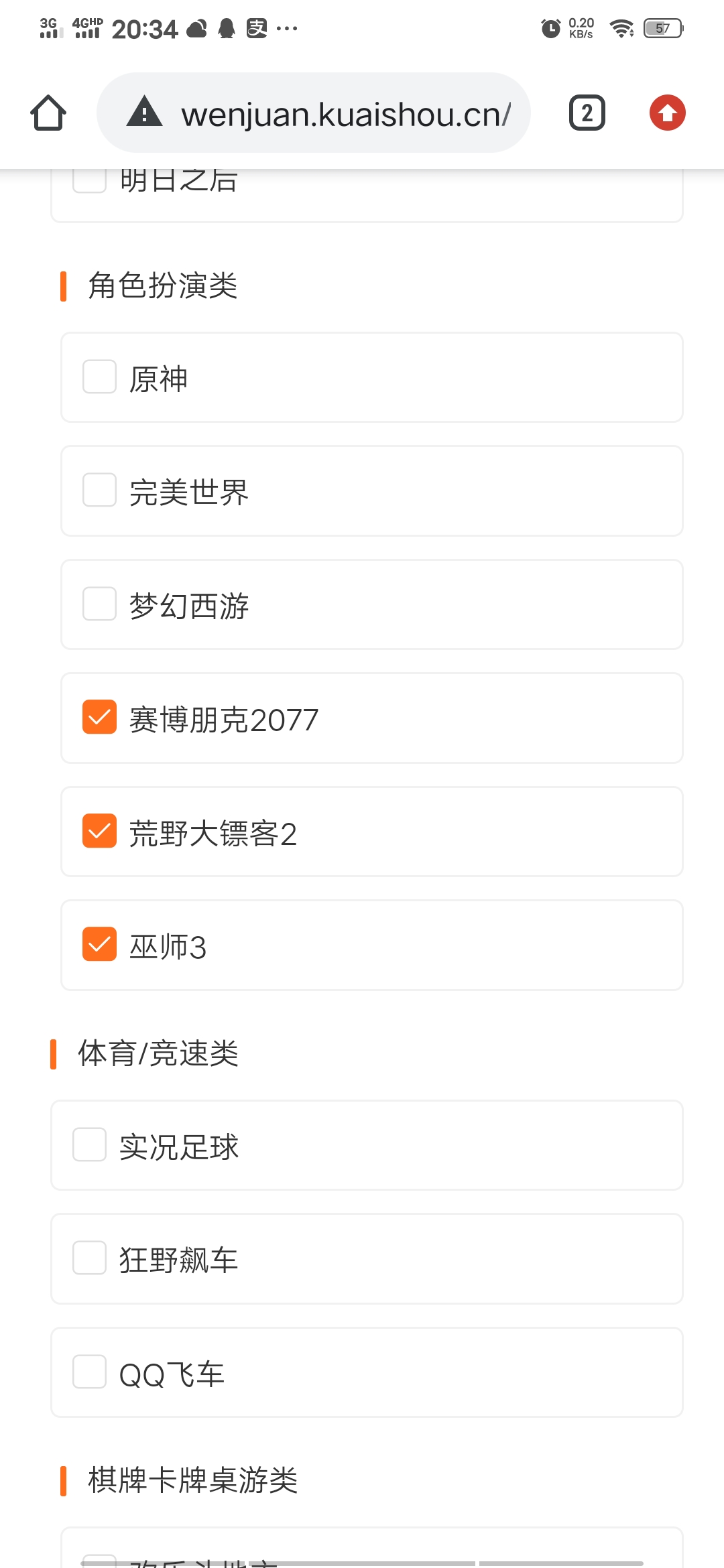Deselect 荒野大镖客2
724x1568 pixels.
99,832
